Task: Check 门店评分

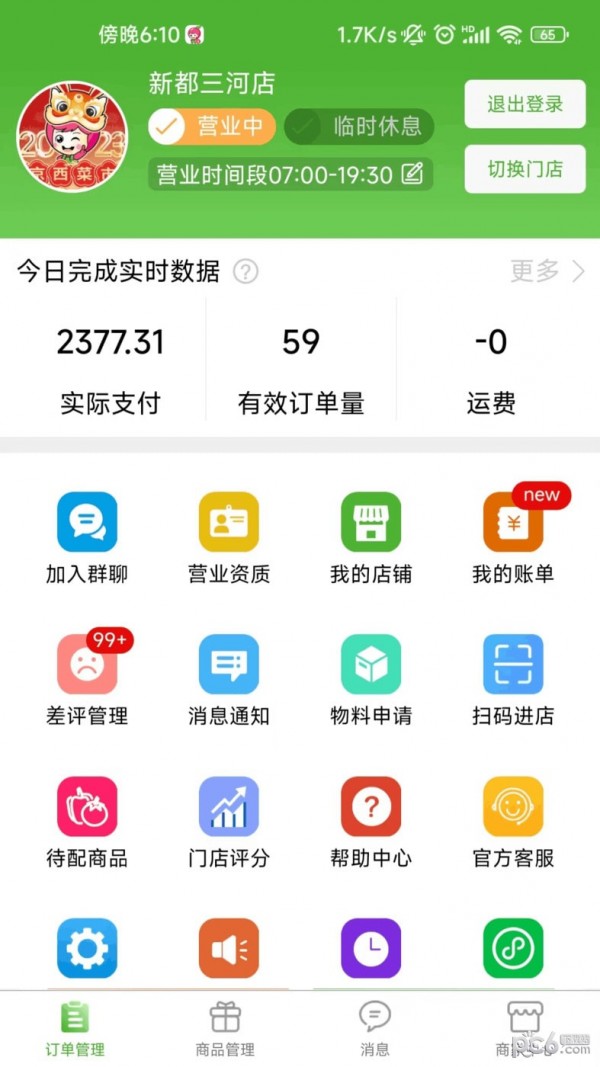Action: tap(229, 821)
